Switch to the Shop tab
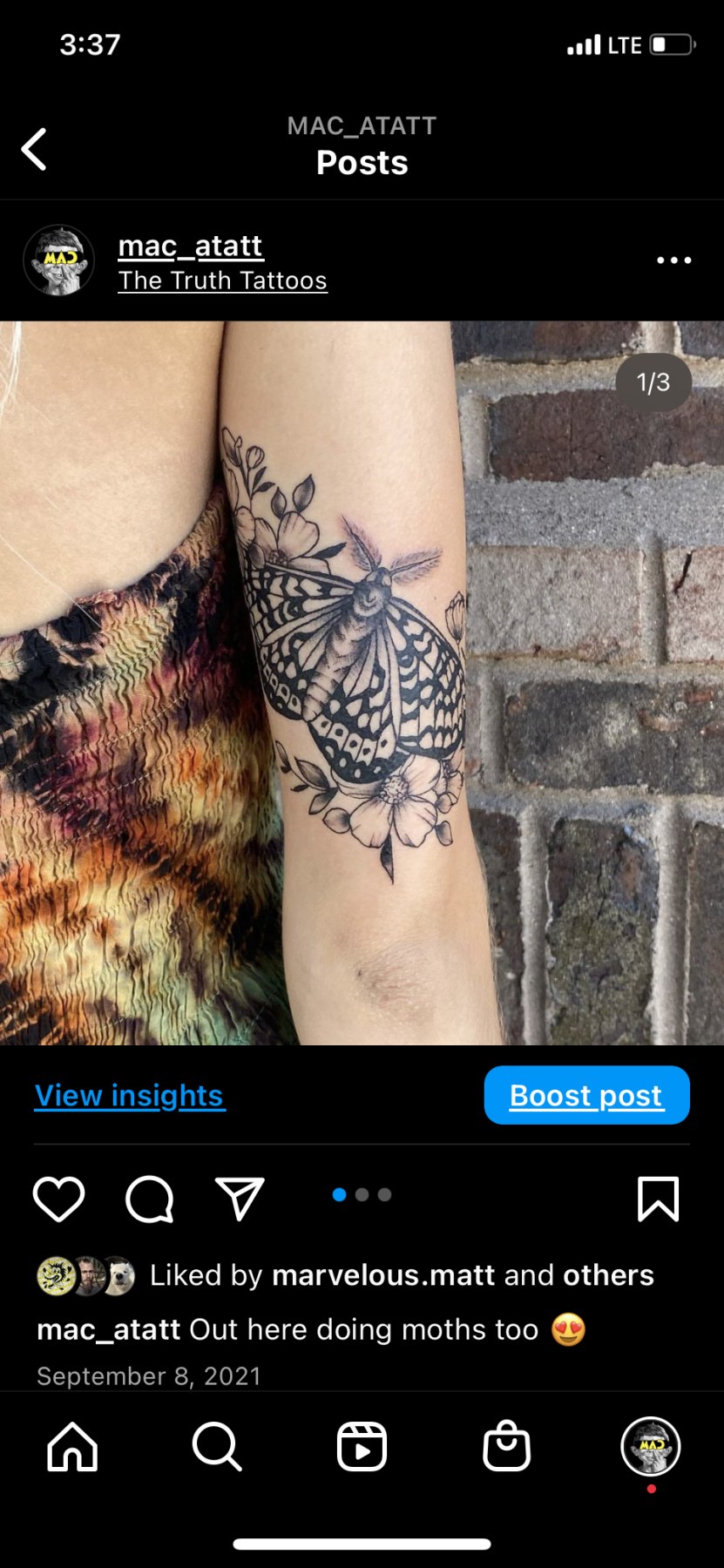 click(506, 1446)
